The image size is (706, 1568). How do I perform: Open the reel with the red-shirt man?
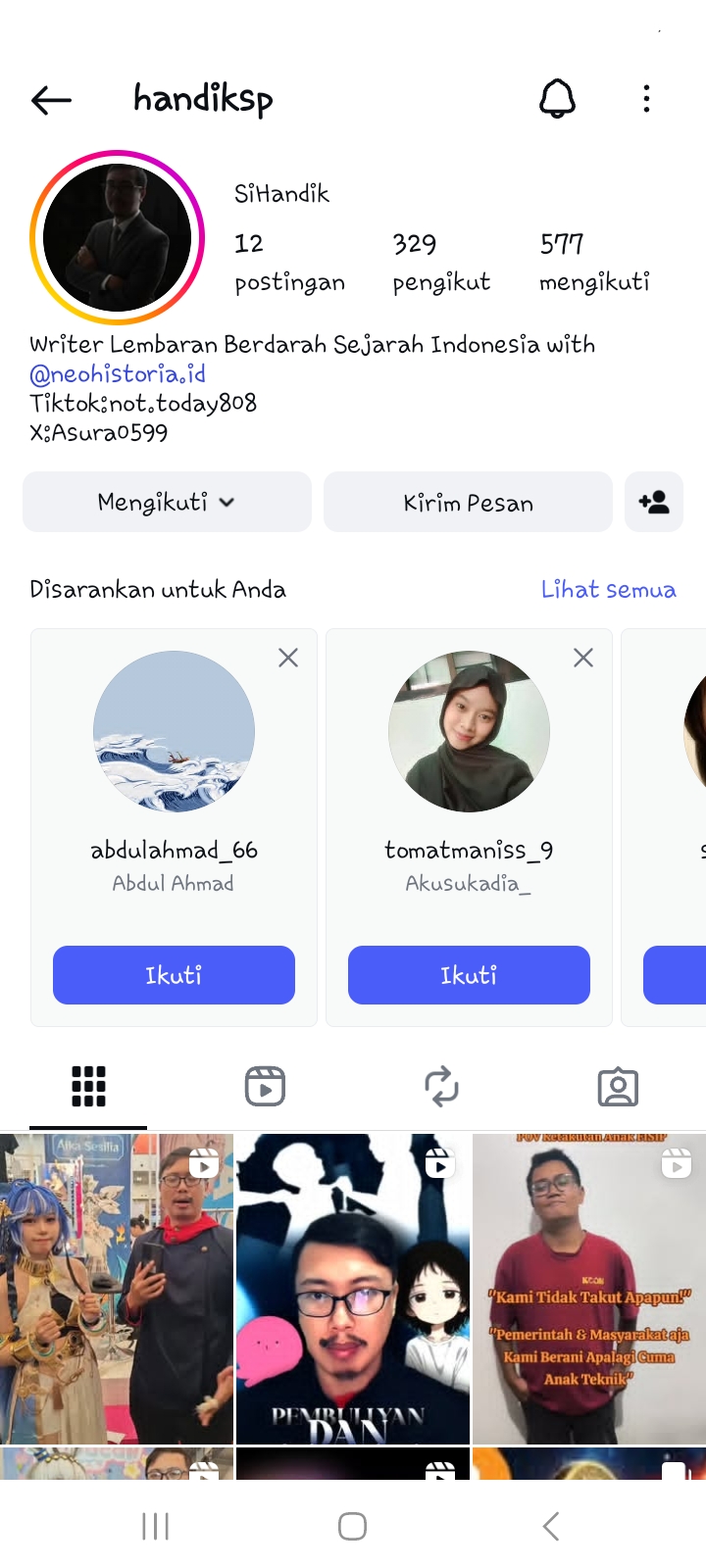coord(588,1289)
